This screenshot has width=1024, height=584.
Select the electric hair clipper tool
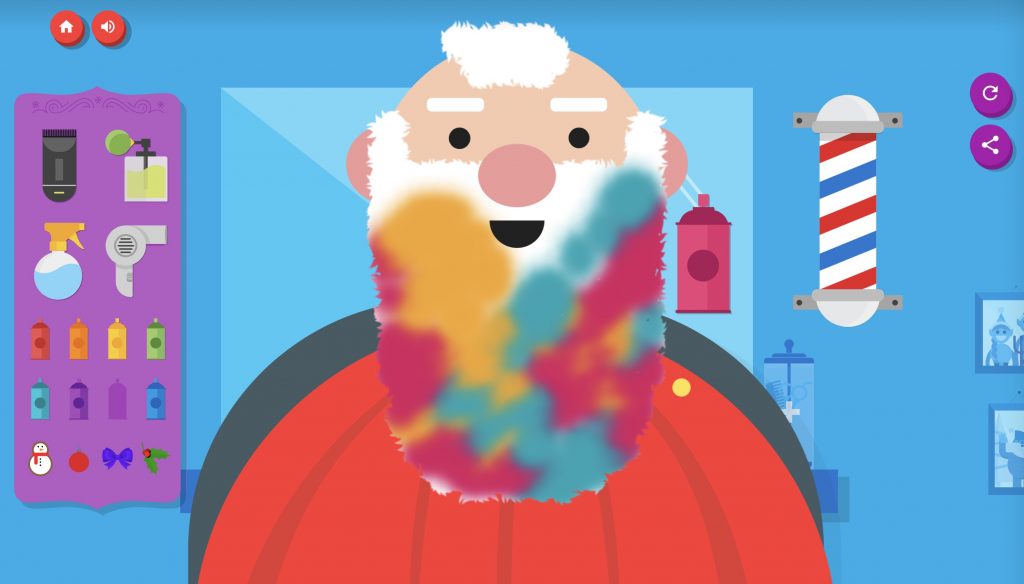point(59,165)
